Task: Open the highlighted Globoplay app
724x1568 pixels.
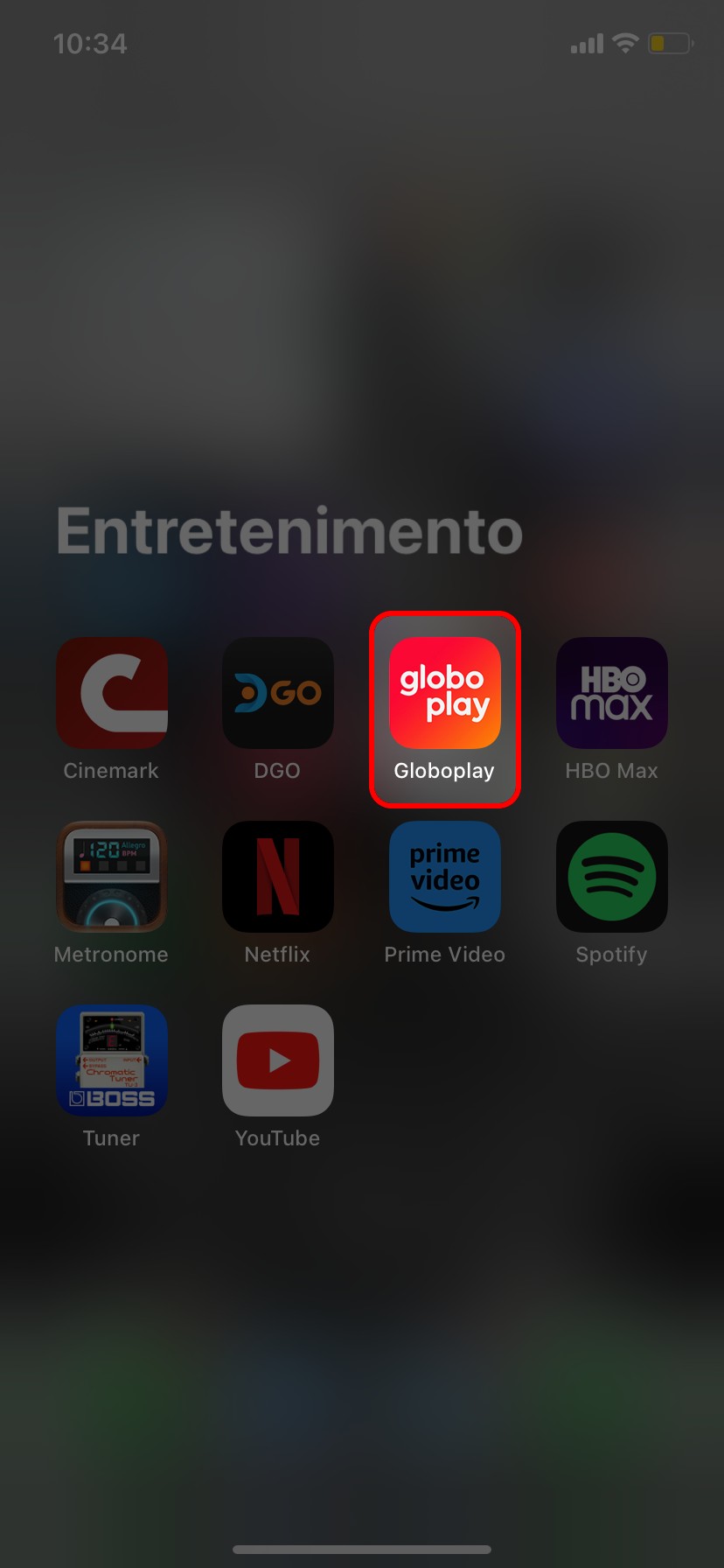Action: coord(444,693)
